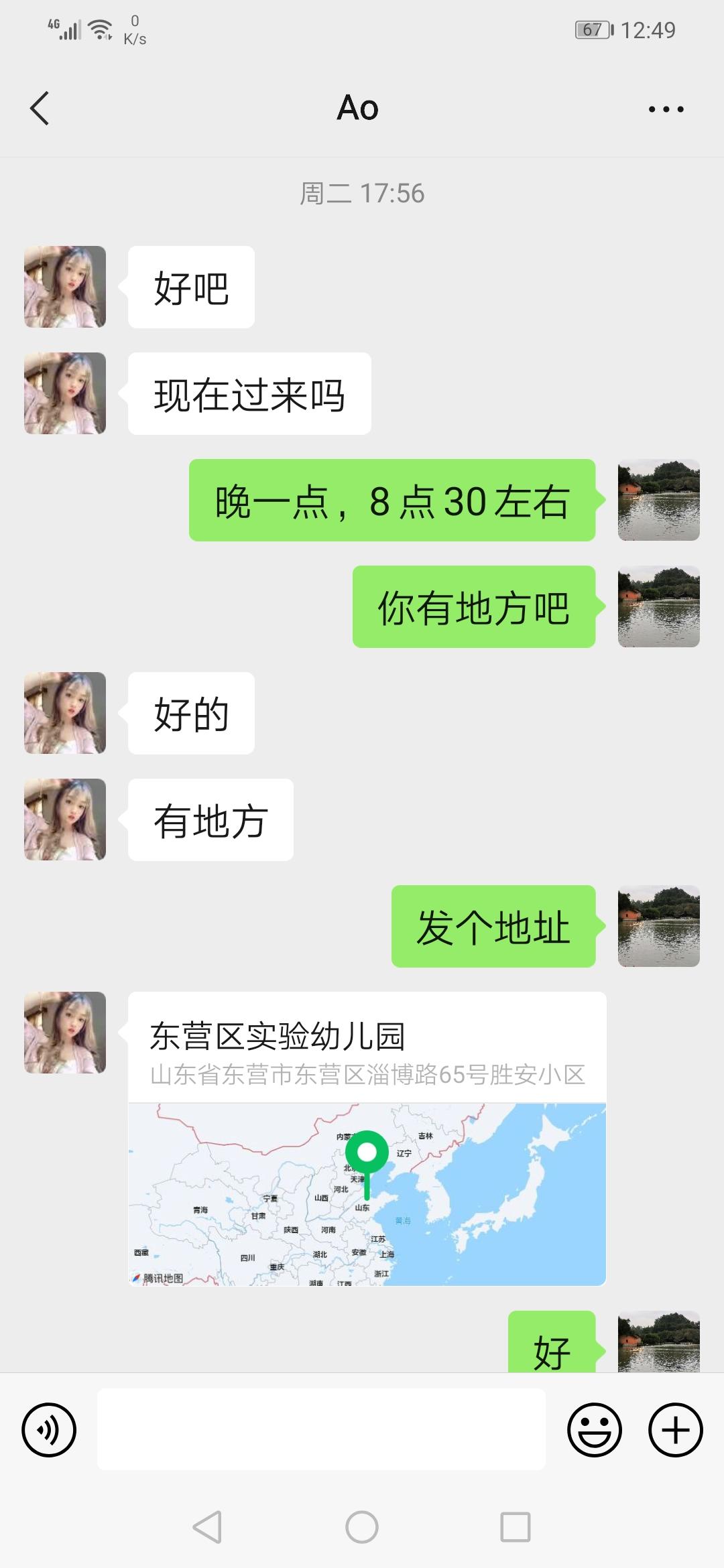
Task: Focus the message text field
Action: coord(321,1429)
